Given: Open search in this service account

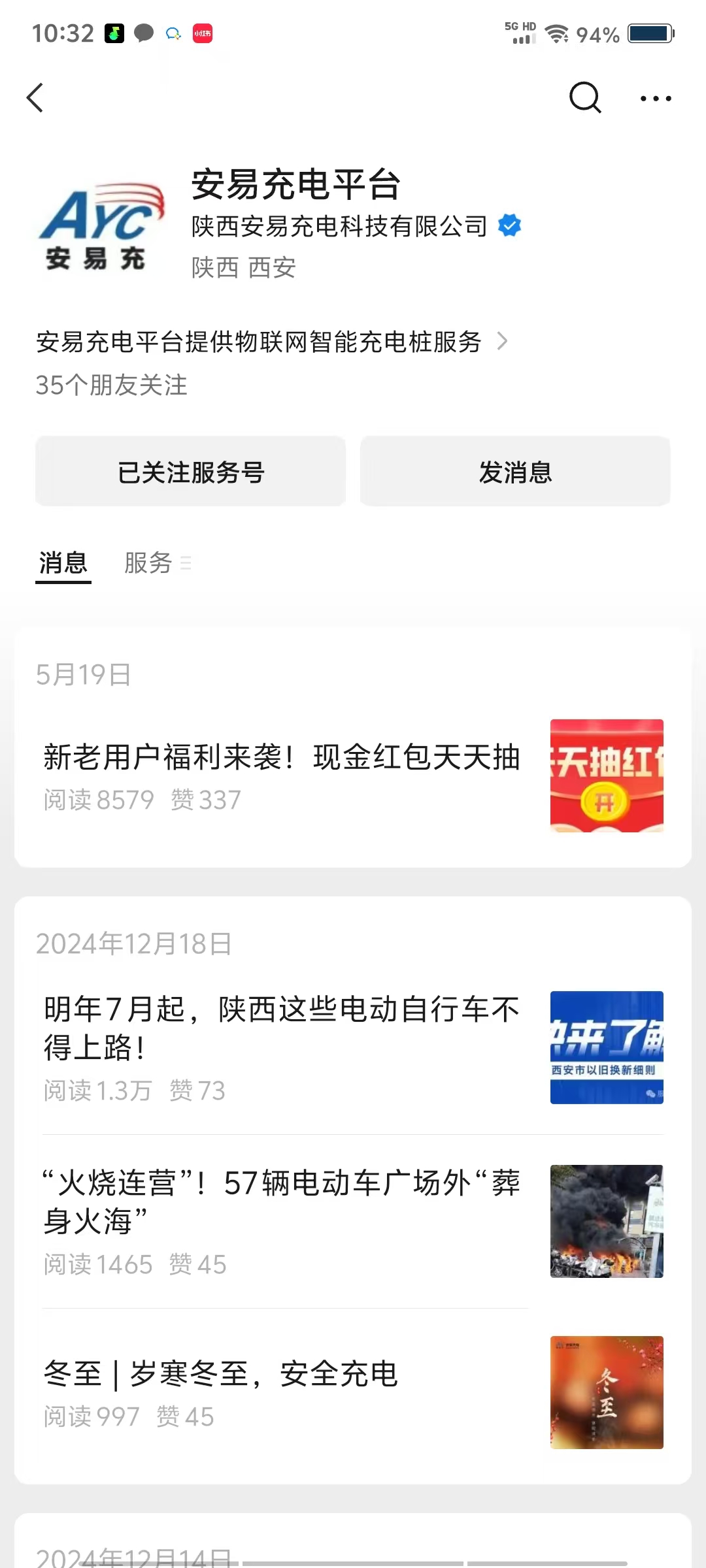Looking at the screenshot, I should tap(584, 98).
